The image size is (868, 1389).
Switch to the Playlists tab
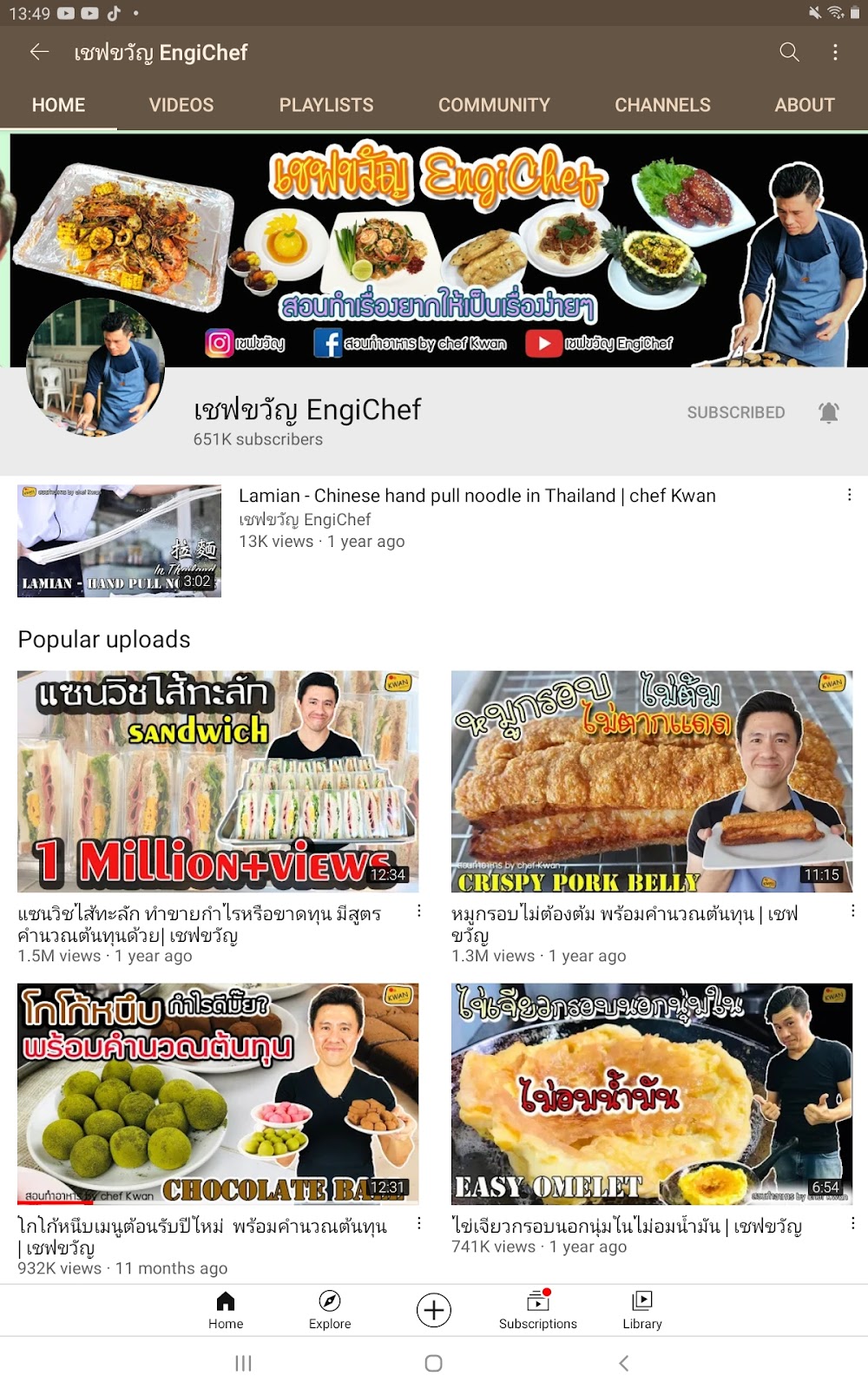click(326, 105)
